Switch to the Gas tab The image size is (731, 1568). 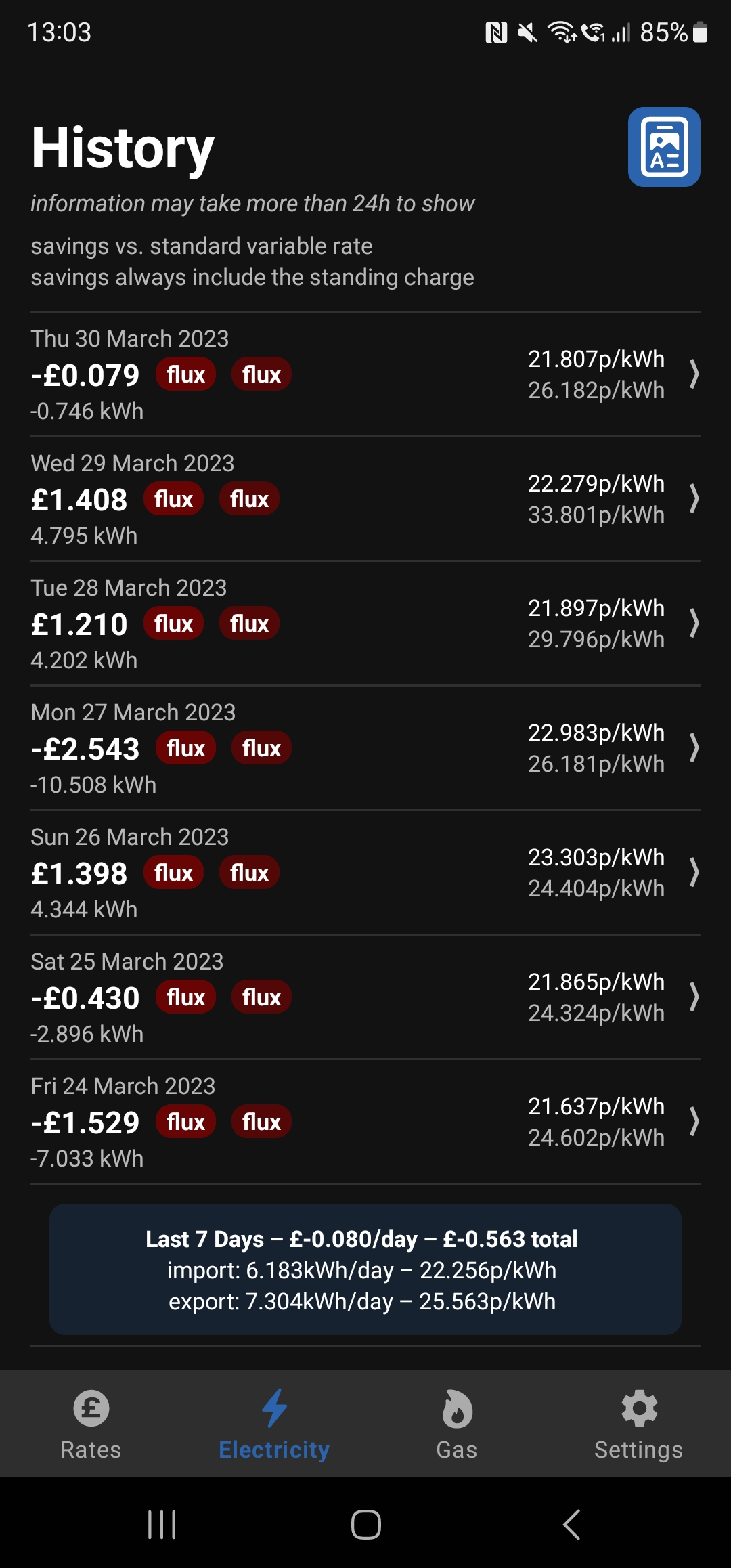(457, 1424)
